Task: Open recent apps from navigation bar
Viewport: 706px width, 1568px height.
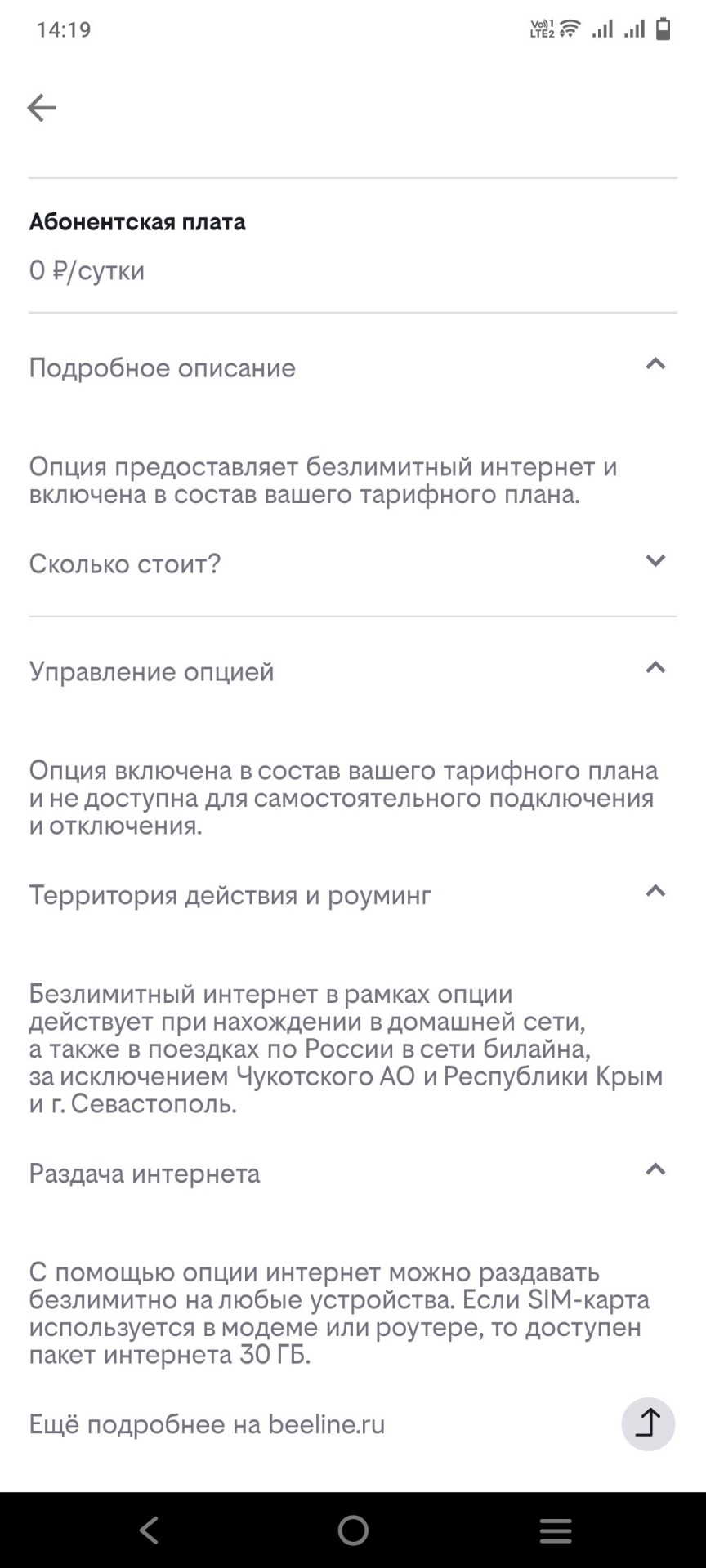Action: click(x=556, y=1530)
